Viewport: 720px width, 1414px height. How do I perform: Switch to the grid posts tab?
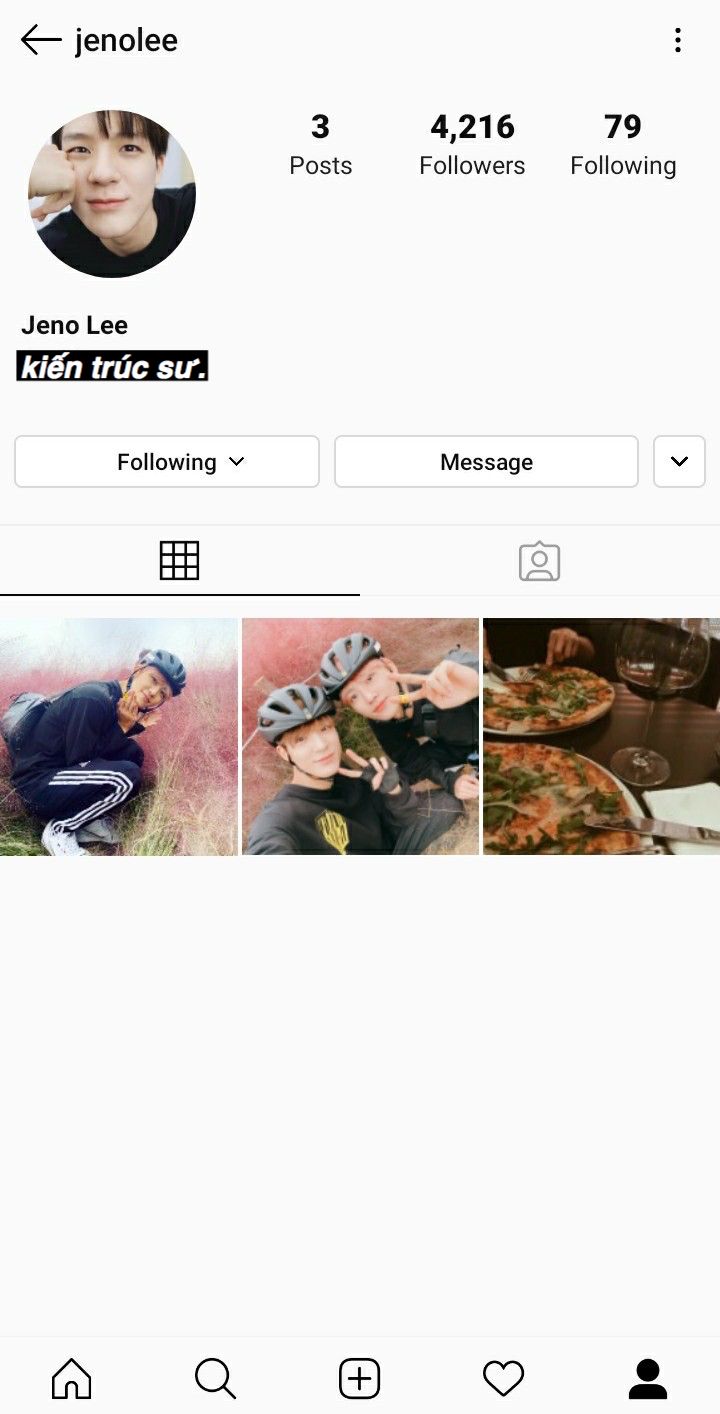click(x=180, y=561)
